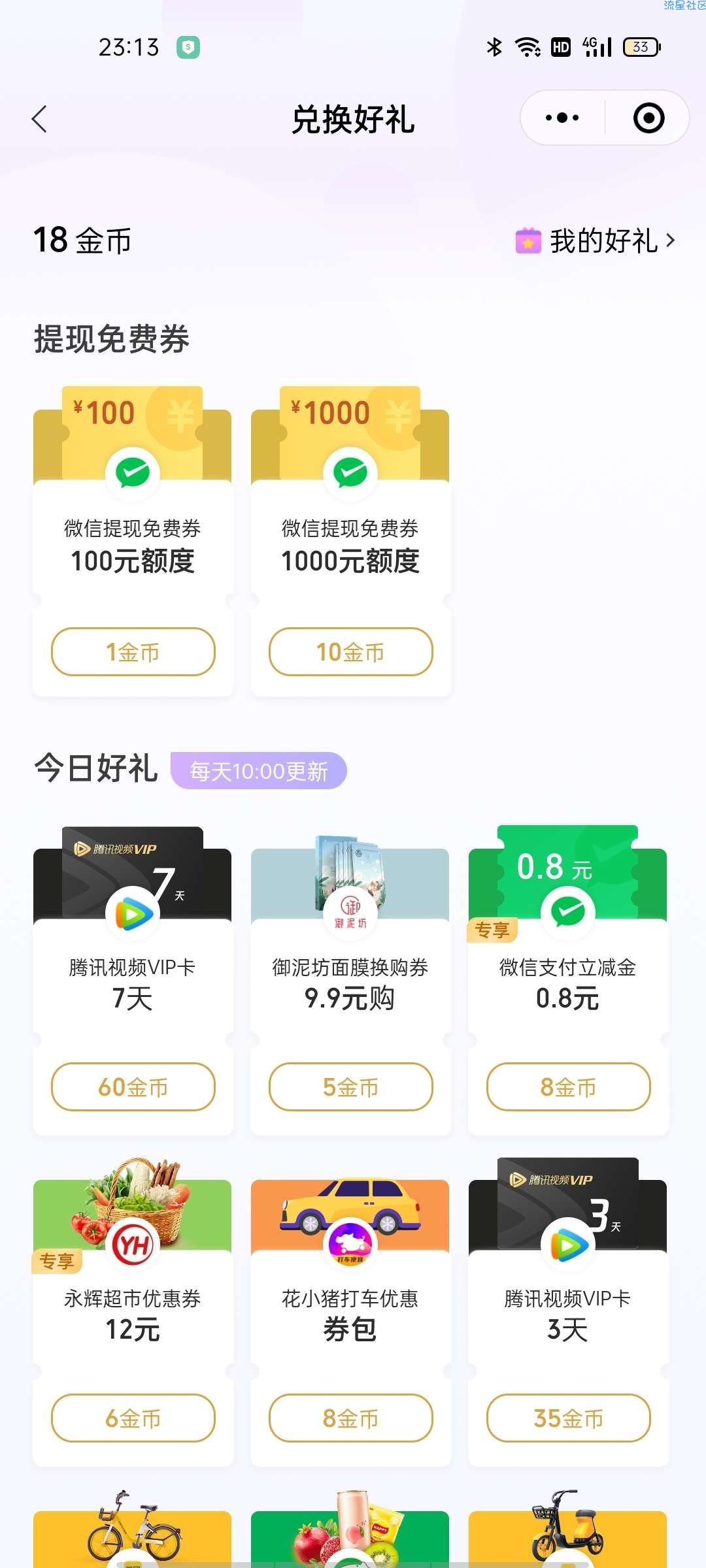The image size is (706, 1568).
Task: Open the mini program more options menu
Action: 562,118
